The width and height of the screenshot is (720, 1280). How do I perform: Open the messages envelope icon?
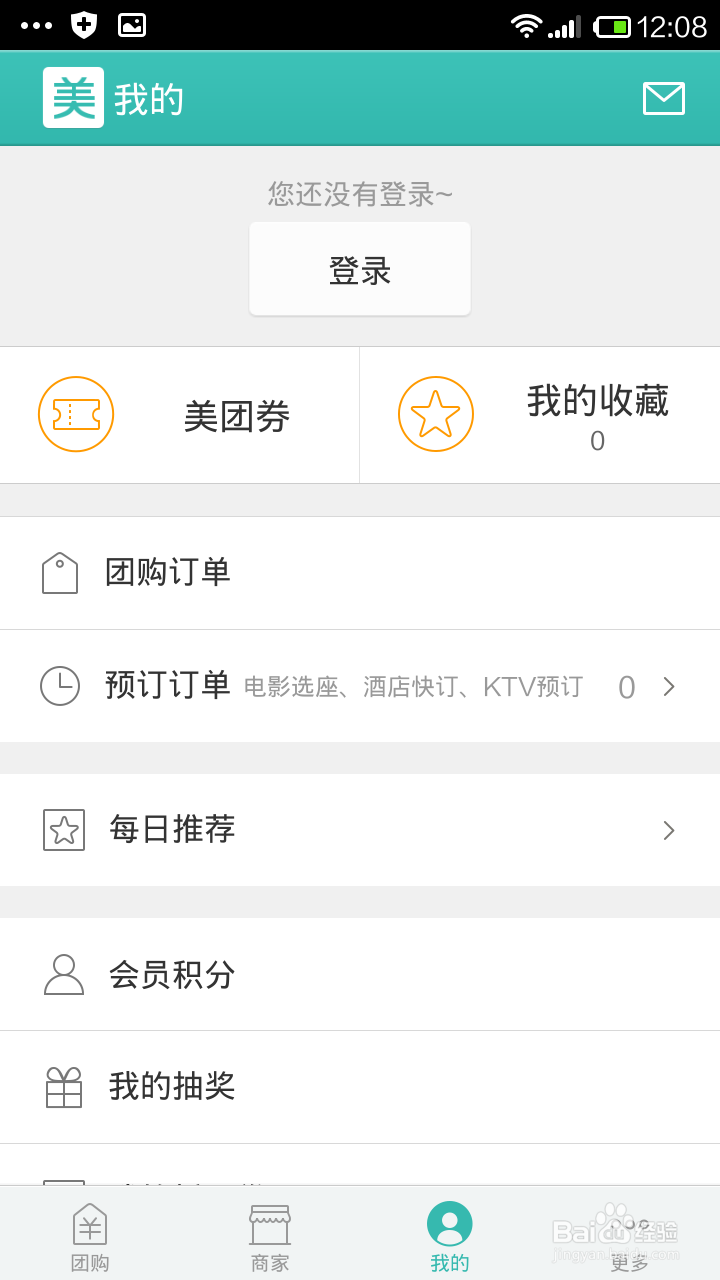pyautogui.click(x=663, y=99)
